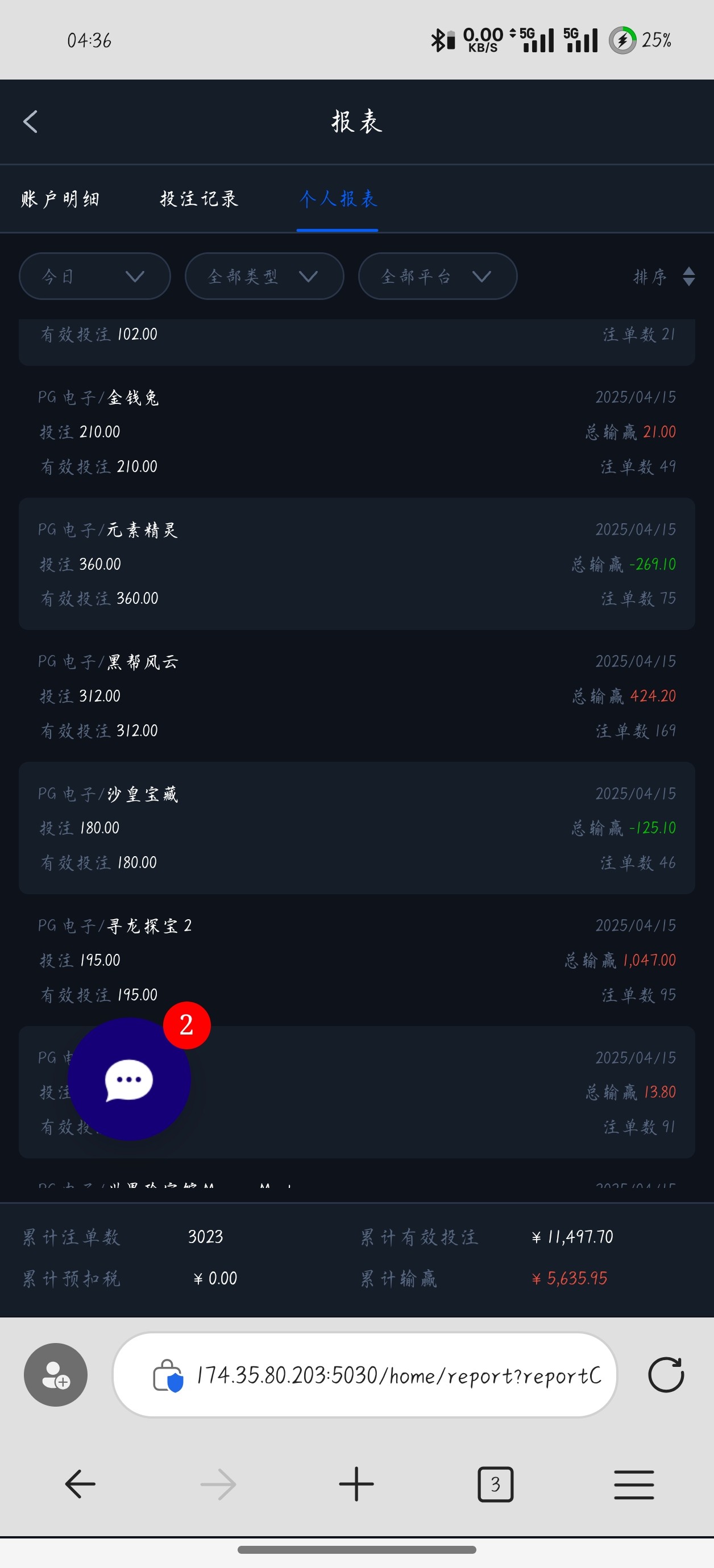Go back from the 报表 page
The image size is (714, 1568).
[31, 122]
